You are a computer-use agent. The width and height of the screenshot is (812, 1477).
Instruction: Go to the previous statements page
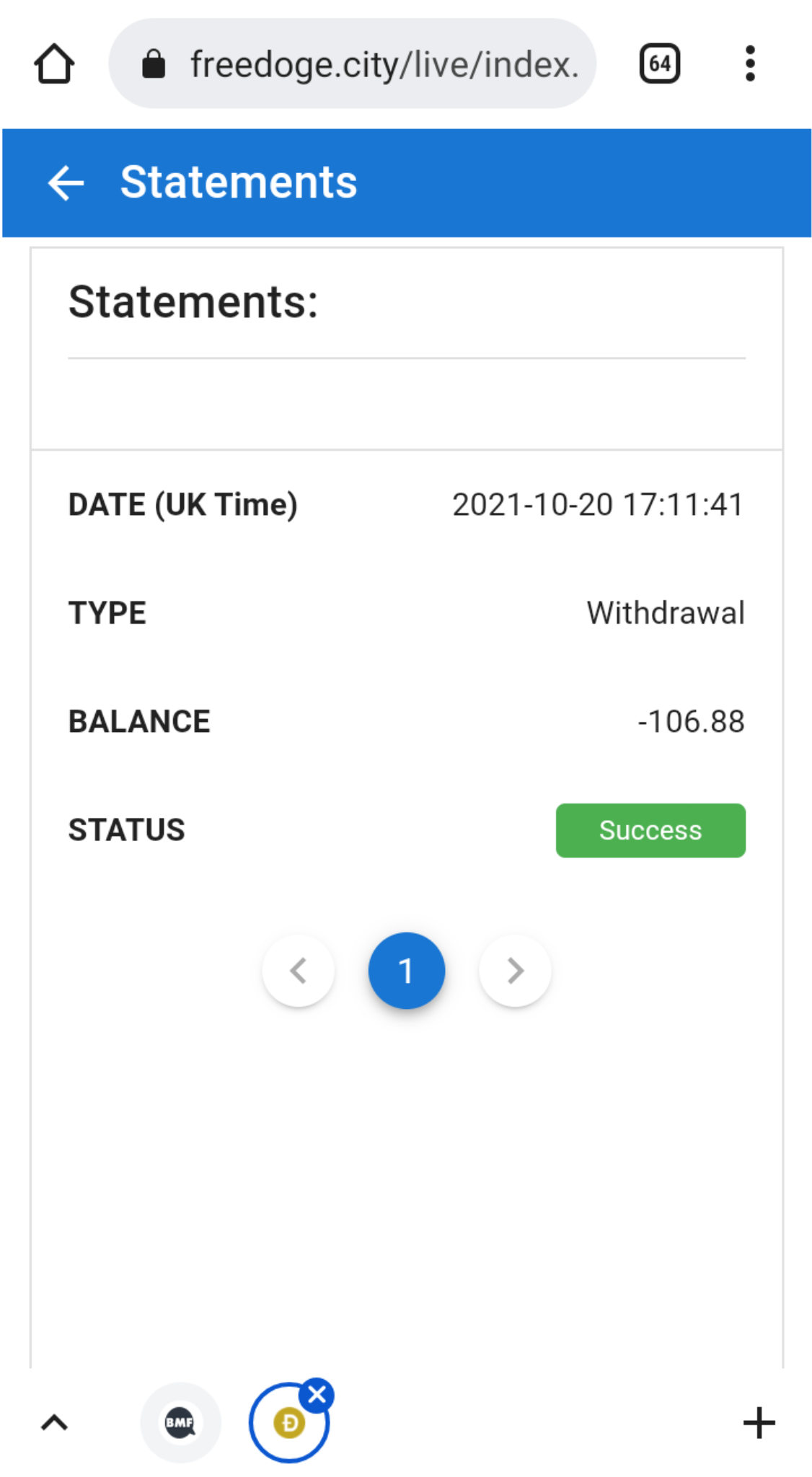pyautogui.click(x=299, y=971)
